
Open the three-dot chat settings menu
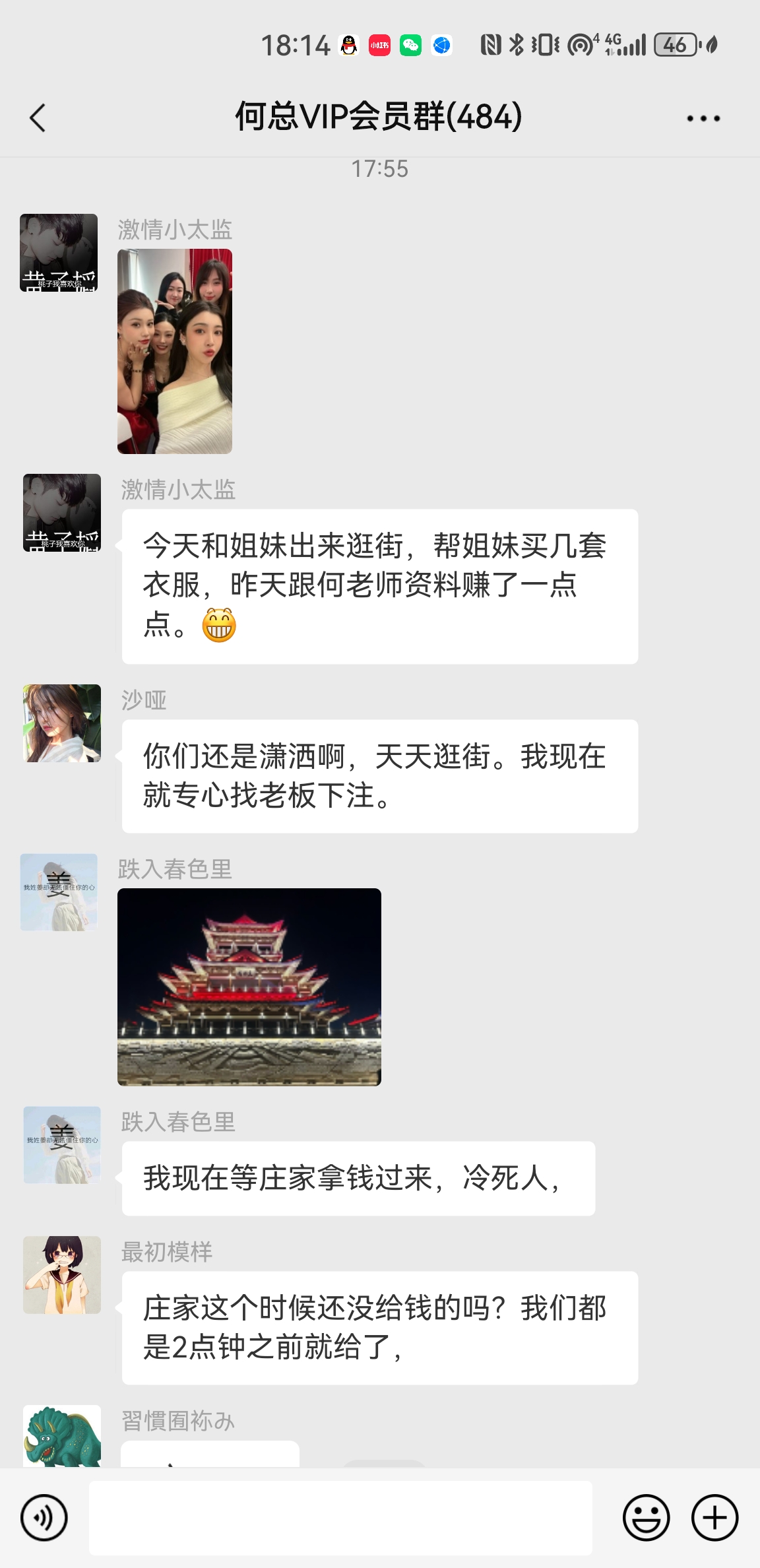(x=701, y=117)
